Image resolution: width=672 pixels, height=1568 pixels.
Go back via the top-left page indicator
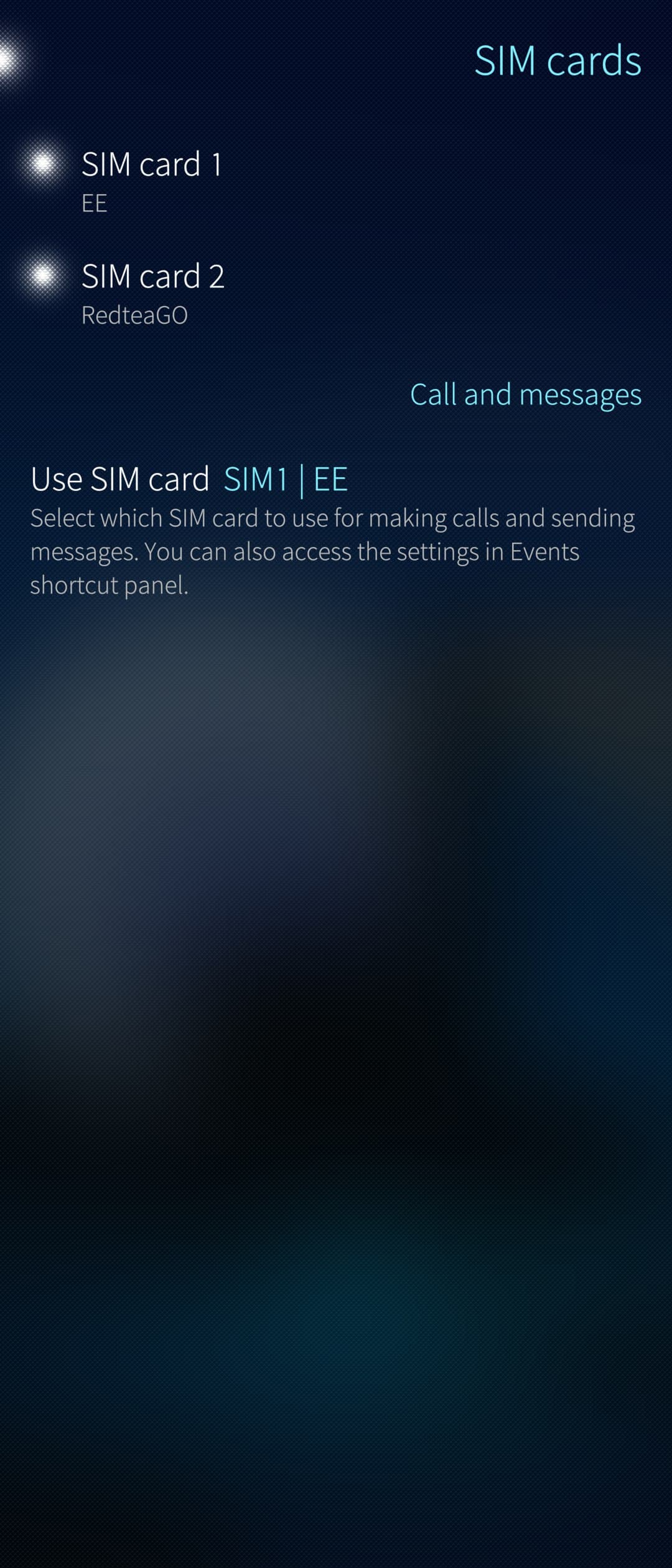point(7,60)
